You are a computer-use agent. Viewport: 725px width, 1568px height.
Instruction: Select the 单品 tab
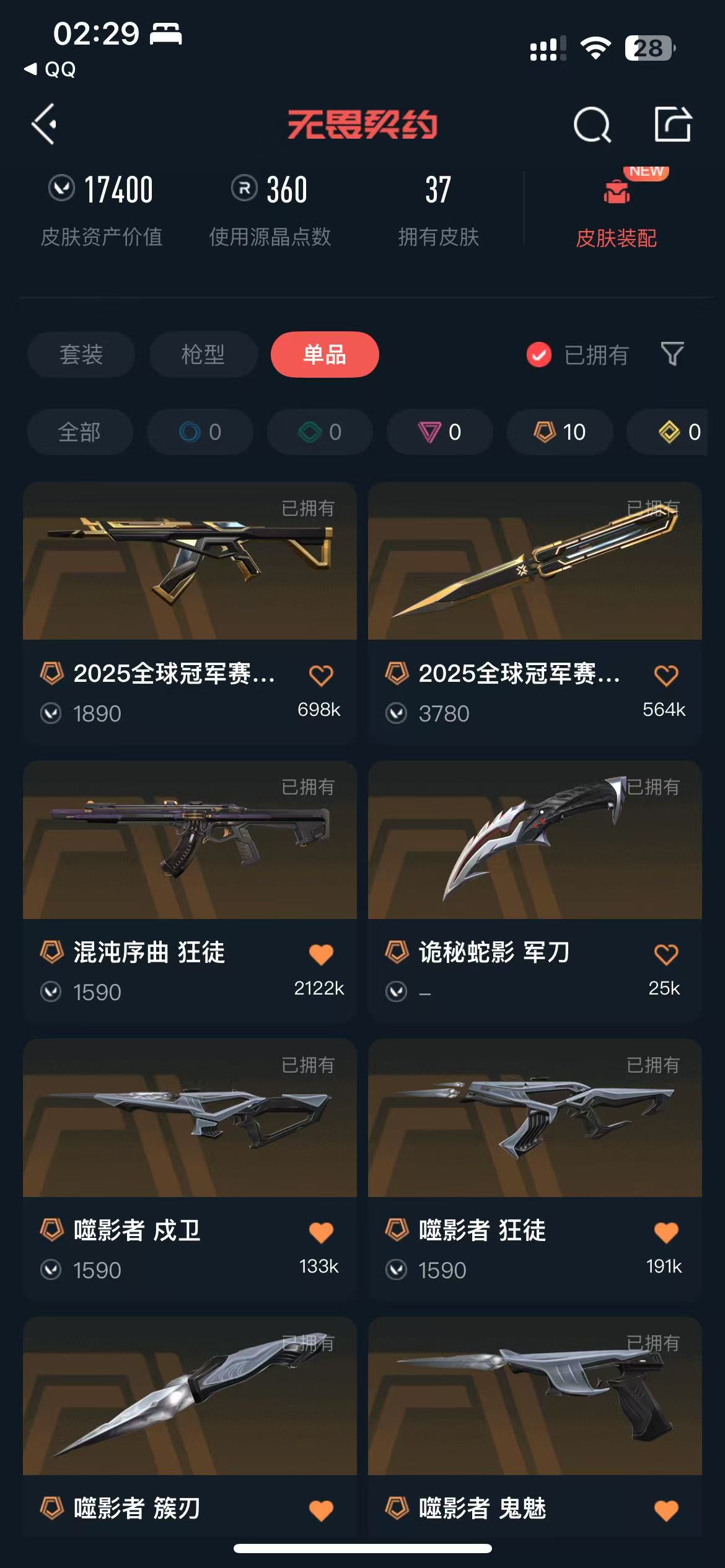[x=325, y=355]
